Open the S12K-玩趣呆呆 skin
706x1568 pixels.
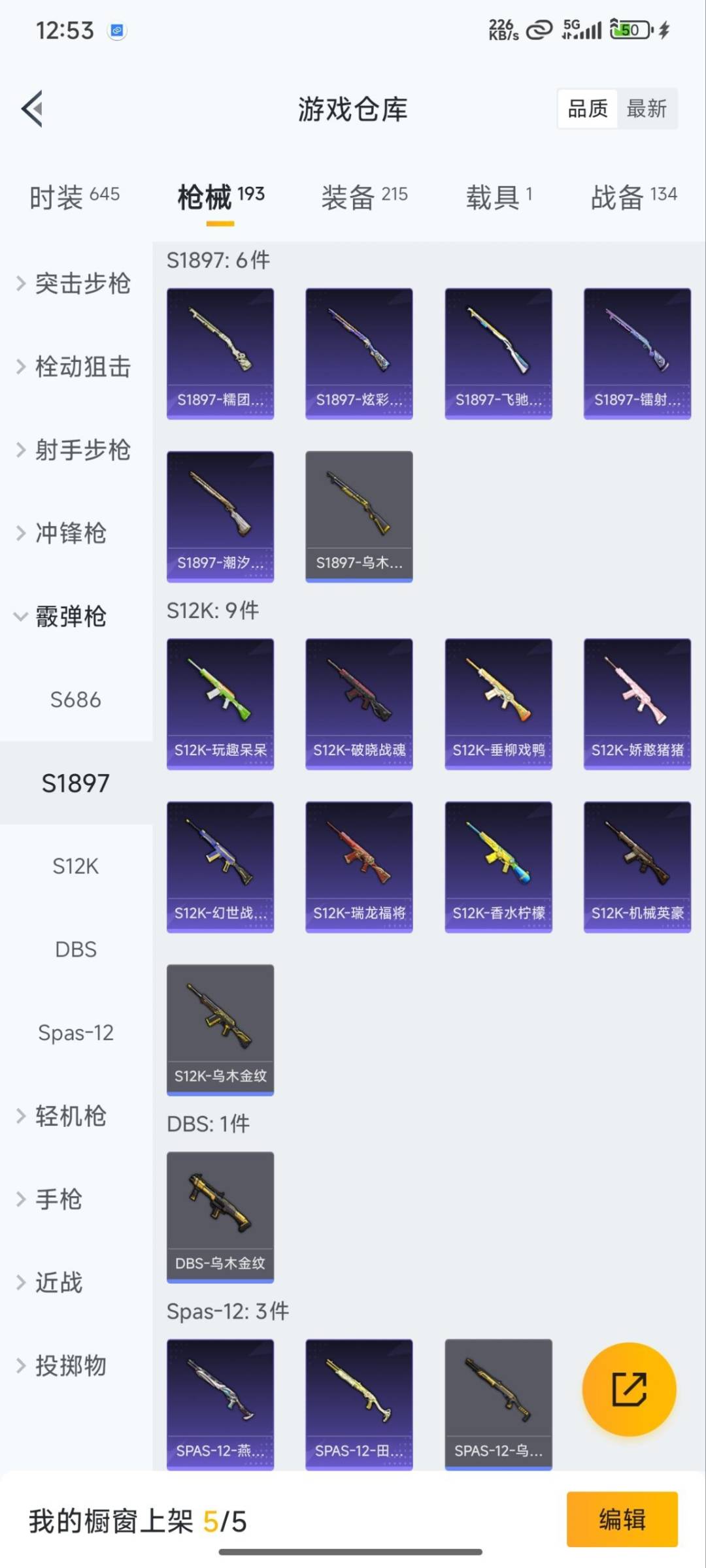coord(220,704)
